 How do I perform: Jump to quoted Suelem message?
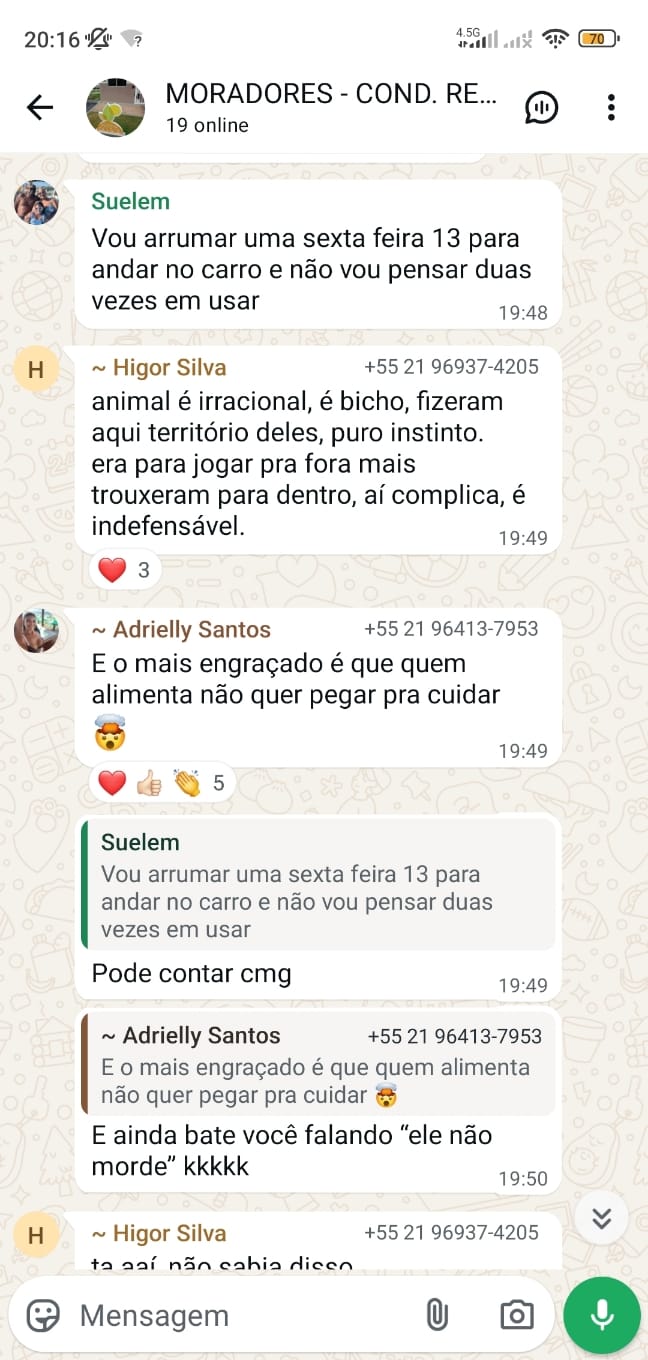317,885
